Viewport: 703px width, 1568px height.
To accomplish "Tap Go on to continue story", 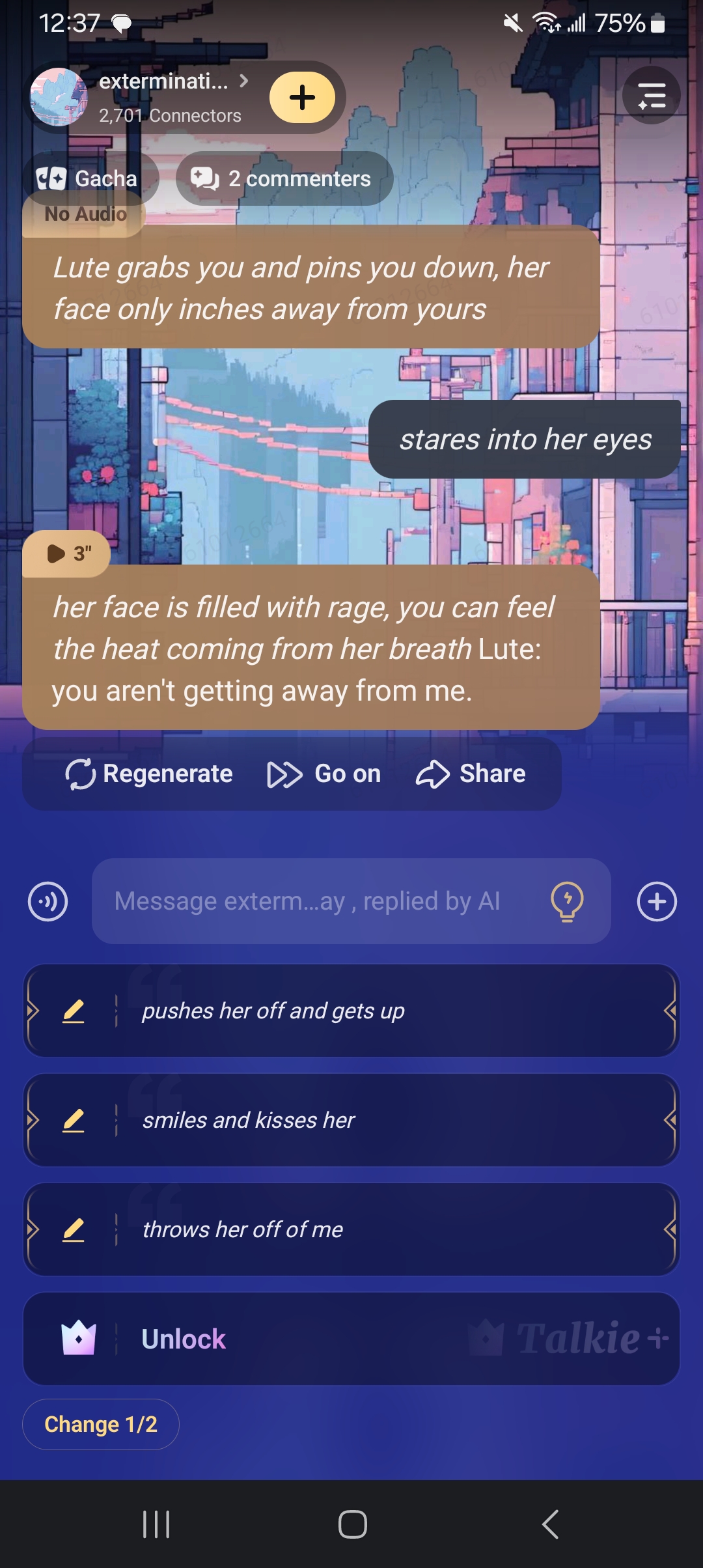I will [324, 774].
